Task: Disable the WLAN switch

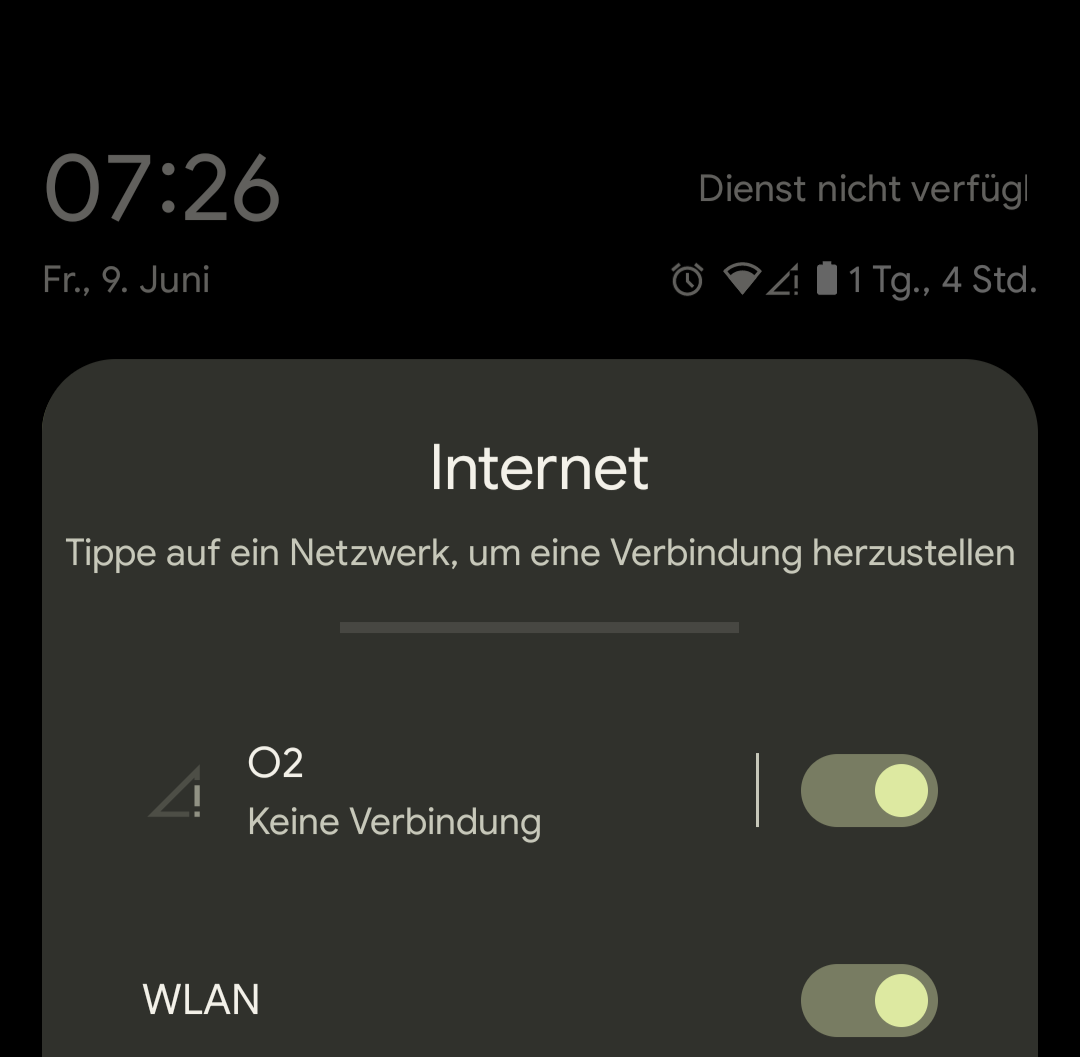Action: pyautogui.click(x=868, y=1000)
